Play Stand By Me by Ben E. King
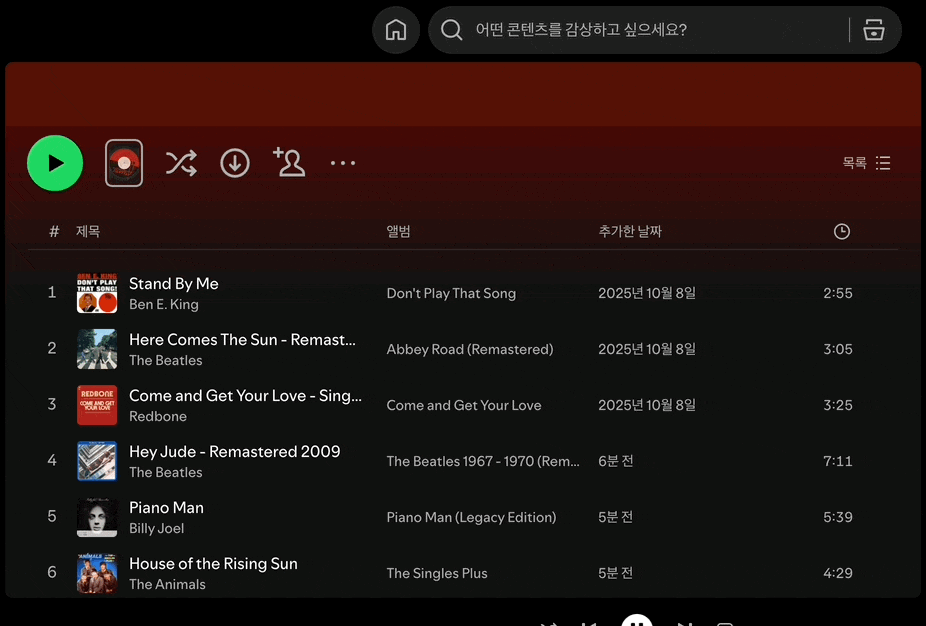Screen dimensions: 926x626 [x=173, y=284]
